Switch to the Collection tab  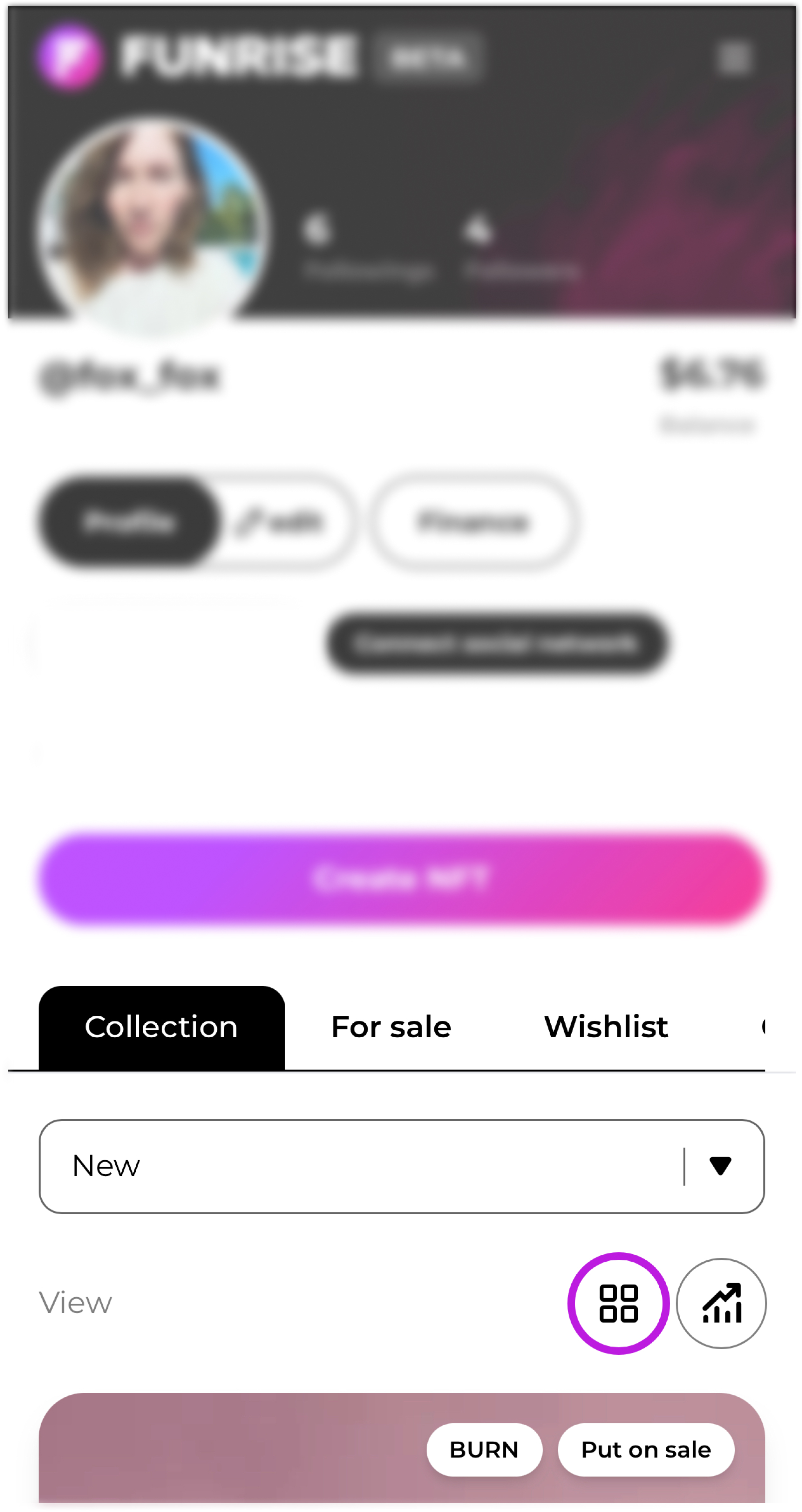click(161, 1027)
